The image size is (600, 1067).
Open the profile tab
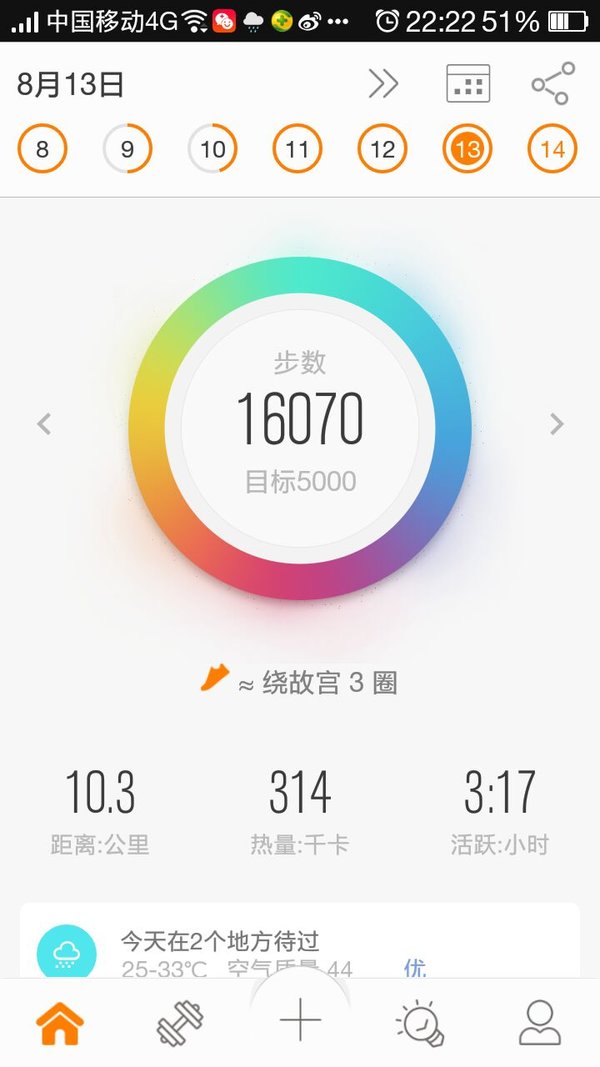pyautogui.click(x=540, y=1023)
